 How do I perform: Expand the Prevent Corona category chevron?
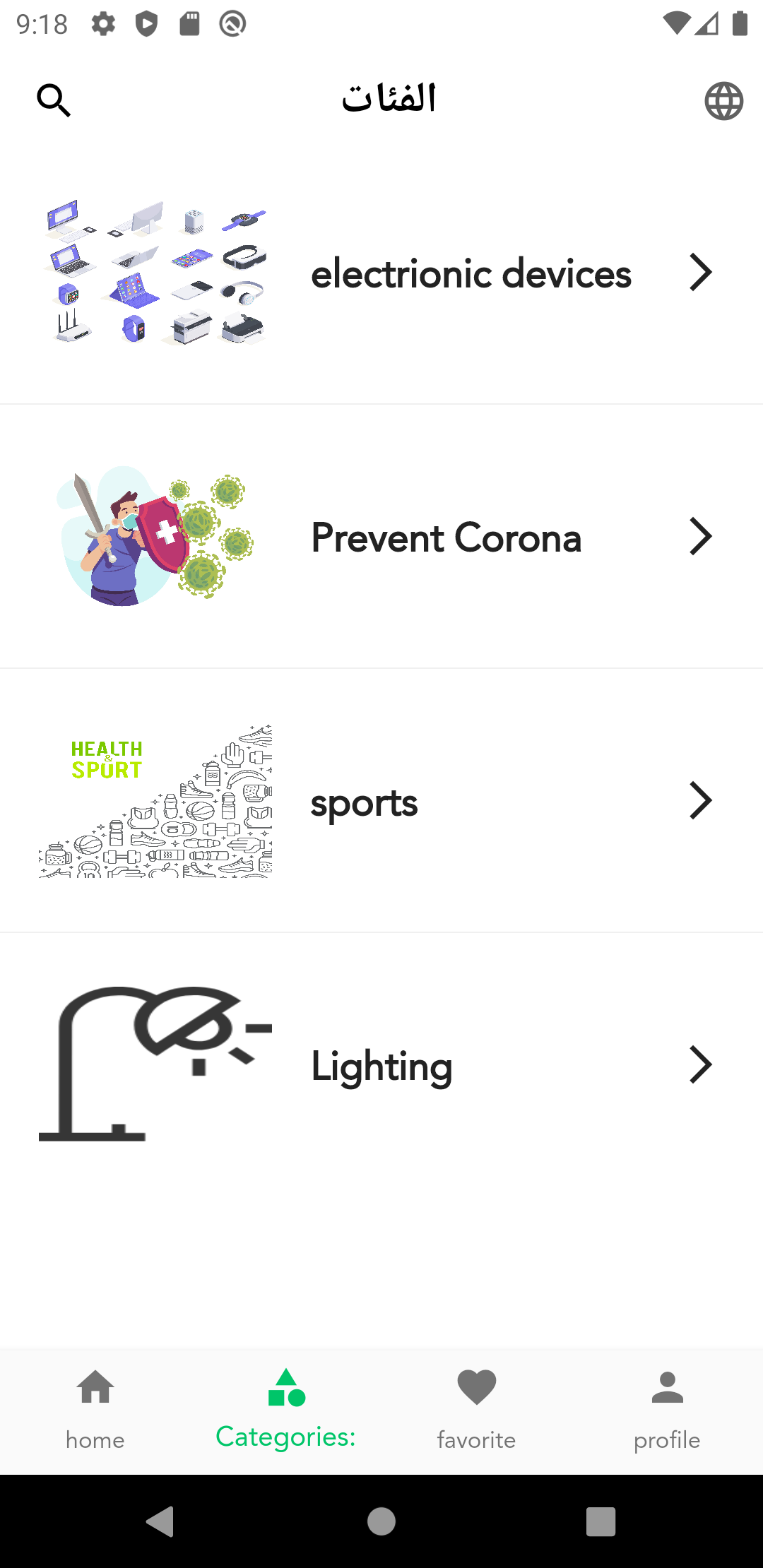pyautogui.click(x=700, y=536)
